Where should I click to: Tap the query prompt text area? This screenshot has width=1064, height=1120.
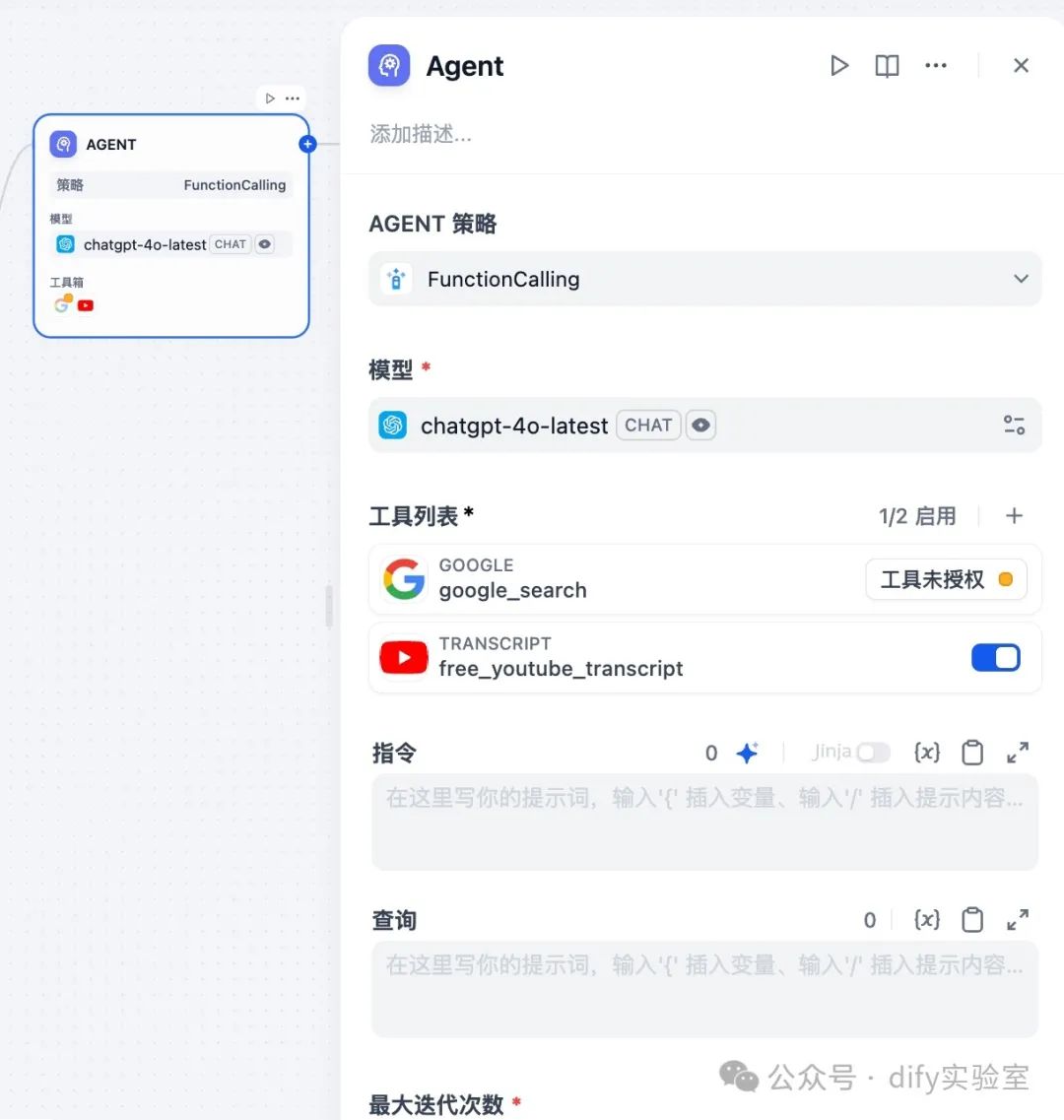tap(704, 990)
